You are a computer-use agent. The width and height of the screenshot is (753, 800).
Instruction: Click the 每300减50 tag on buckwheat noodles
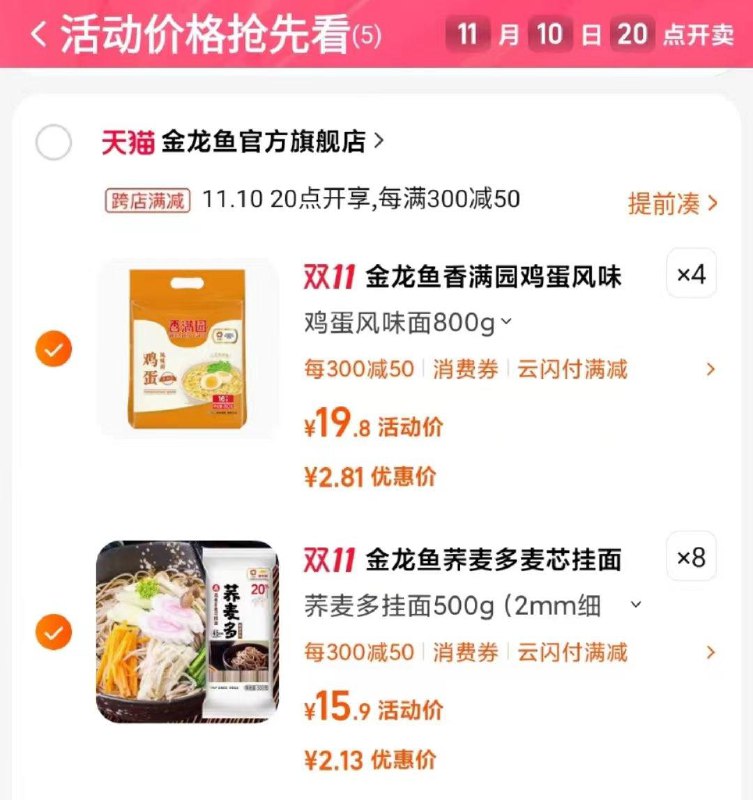click(x=355, y=651)
